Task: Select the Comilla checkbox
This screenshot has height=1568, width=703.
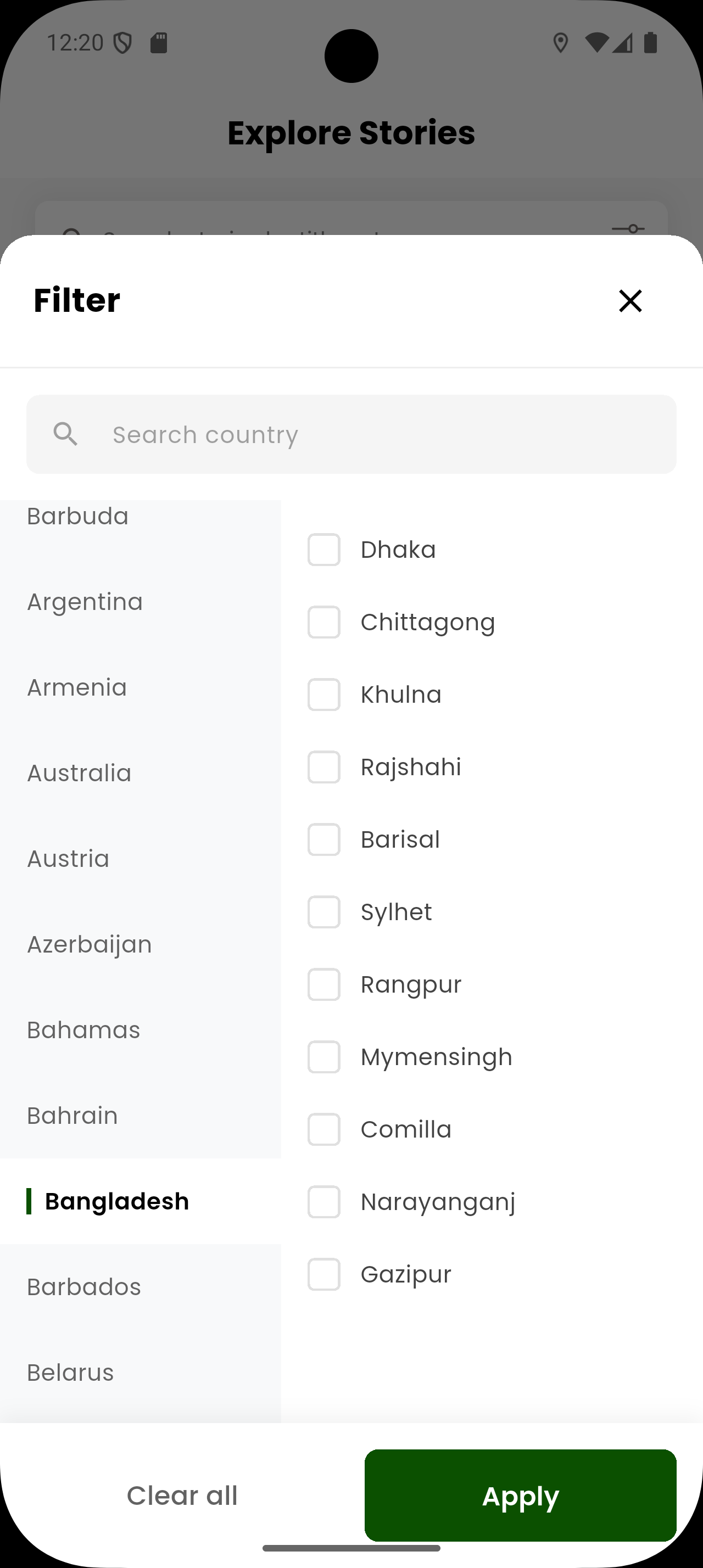Action: [x=324, y=1129]
